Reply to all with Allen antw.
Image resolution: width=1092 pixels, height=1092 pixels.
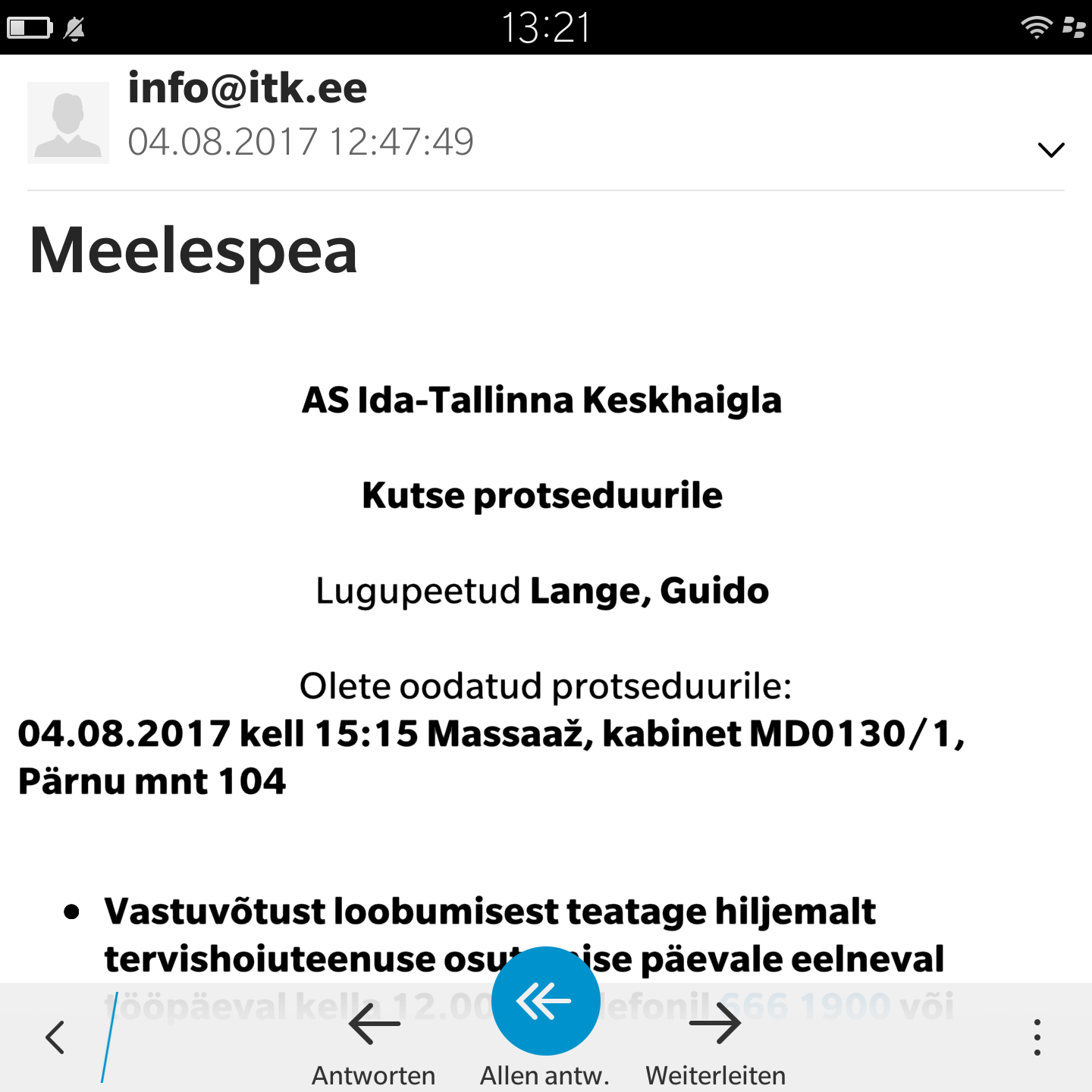coord(545,1003)
